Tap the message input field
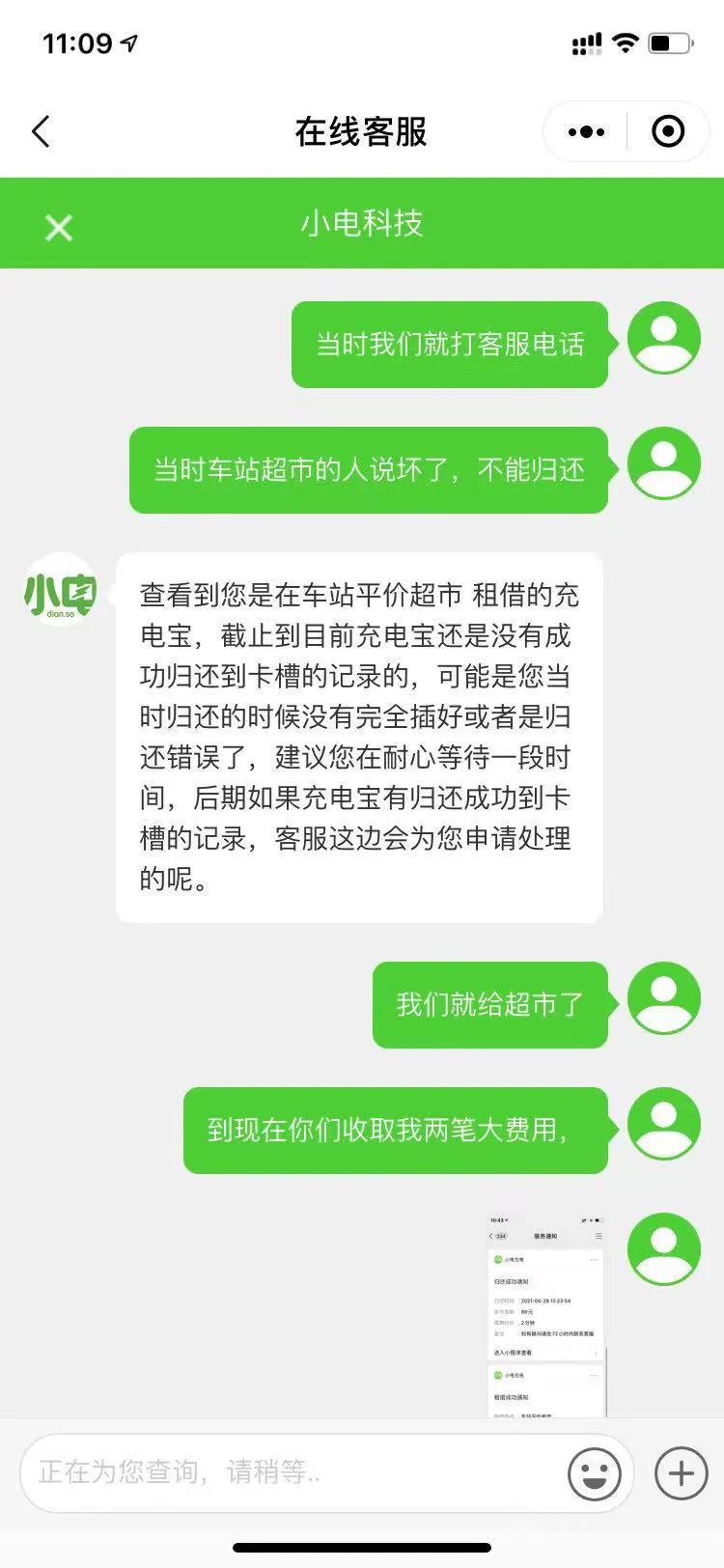Viewport: 724px width, 1568px height. click(x=290, y=1472)
